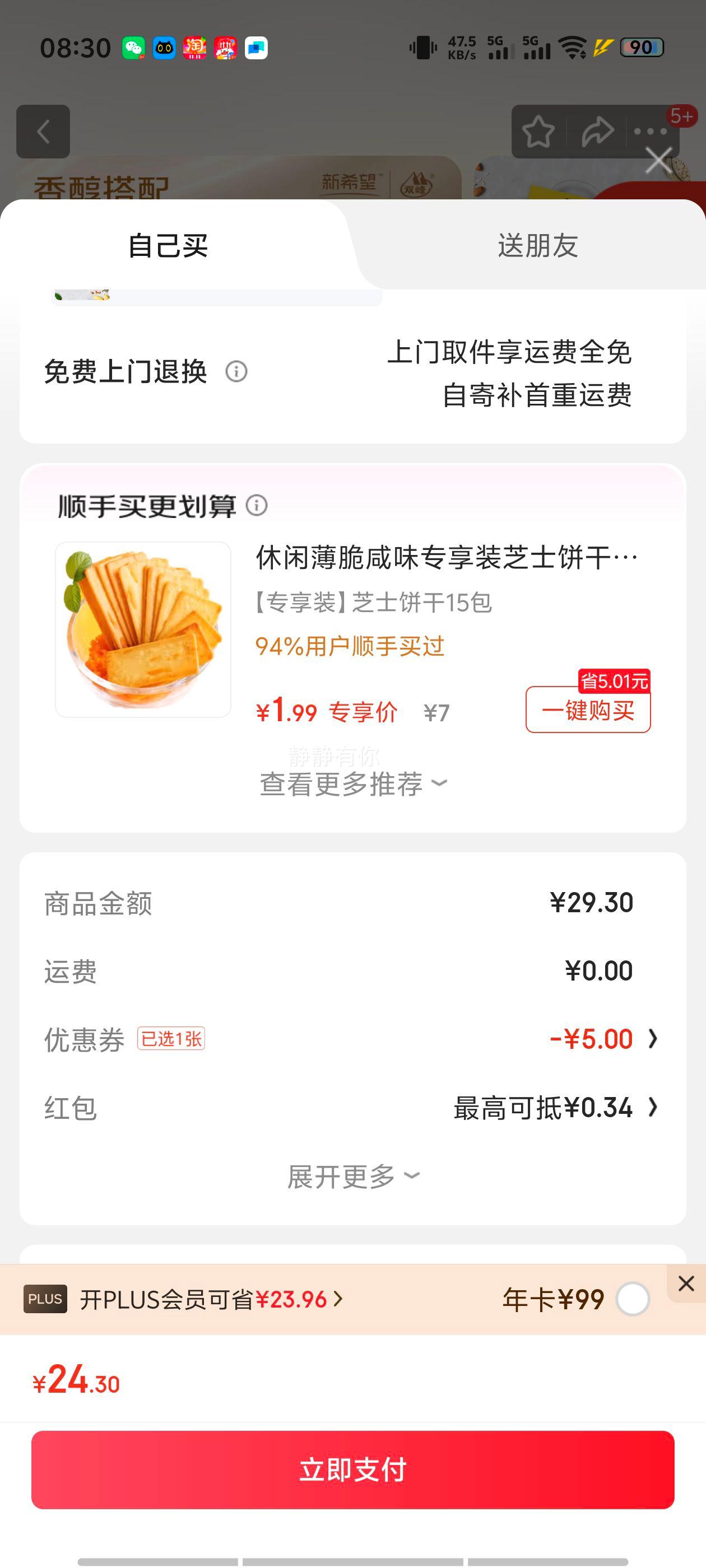This screenshot has width=706, height=1568.
Task: Open info icon beside 免费上门退换
Action: click(x=236, y=371)
